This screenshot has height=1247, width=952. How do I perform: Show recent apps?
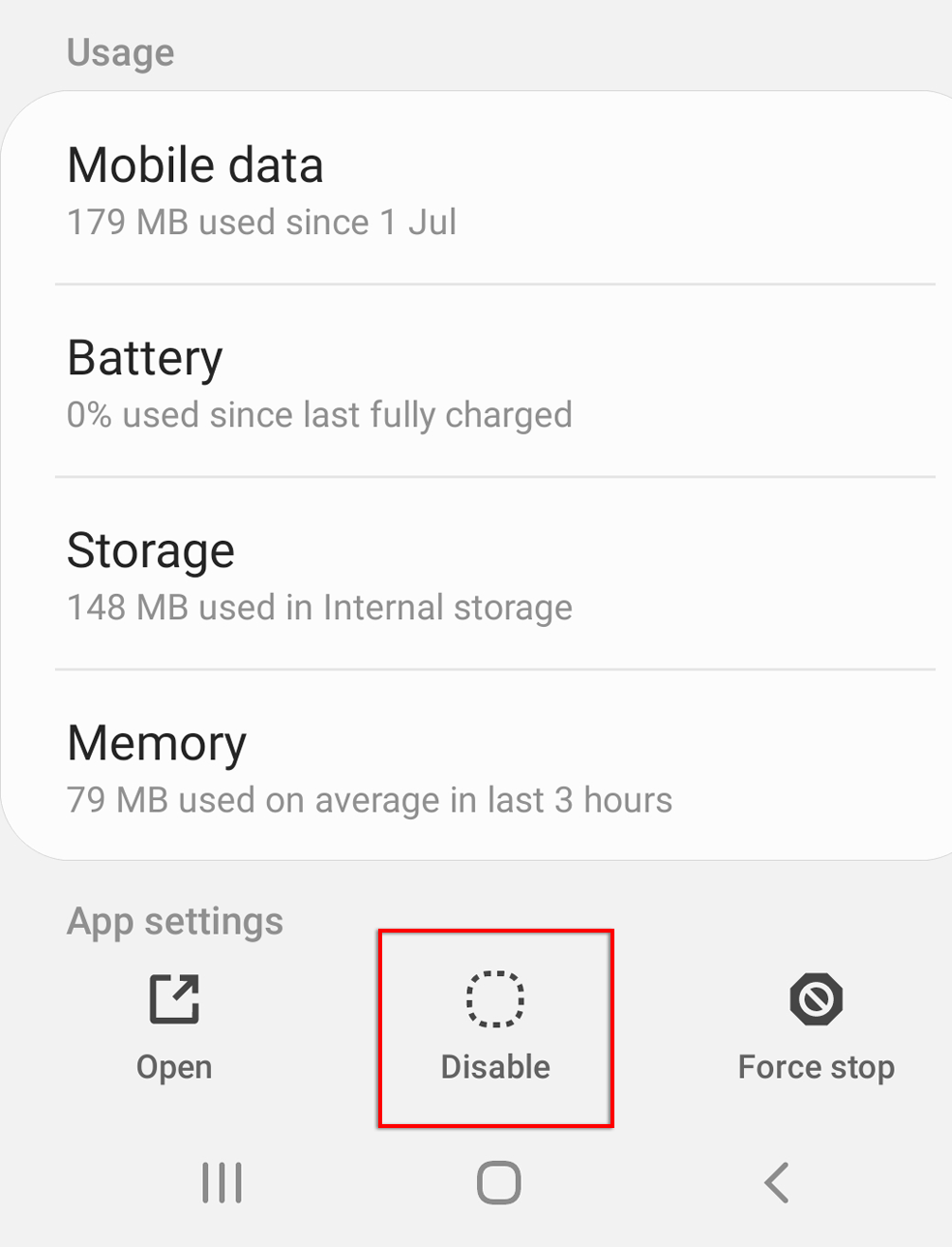[x=222, y=1182]
